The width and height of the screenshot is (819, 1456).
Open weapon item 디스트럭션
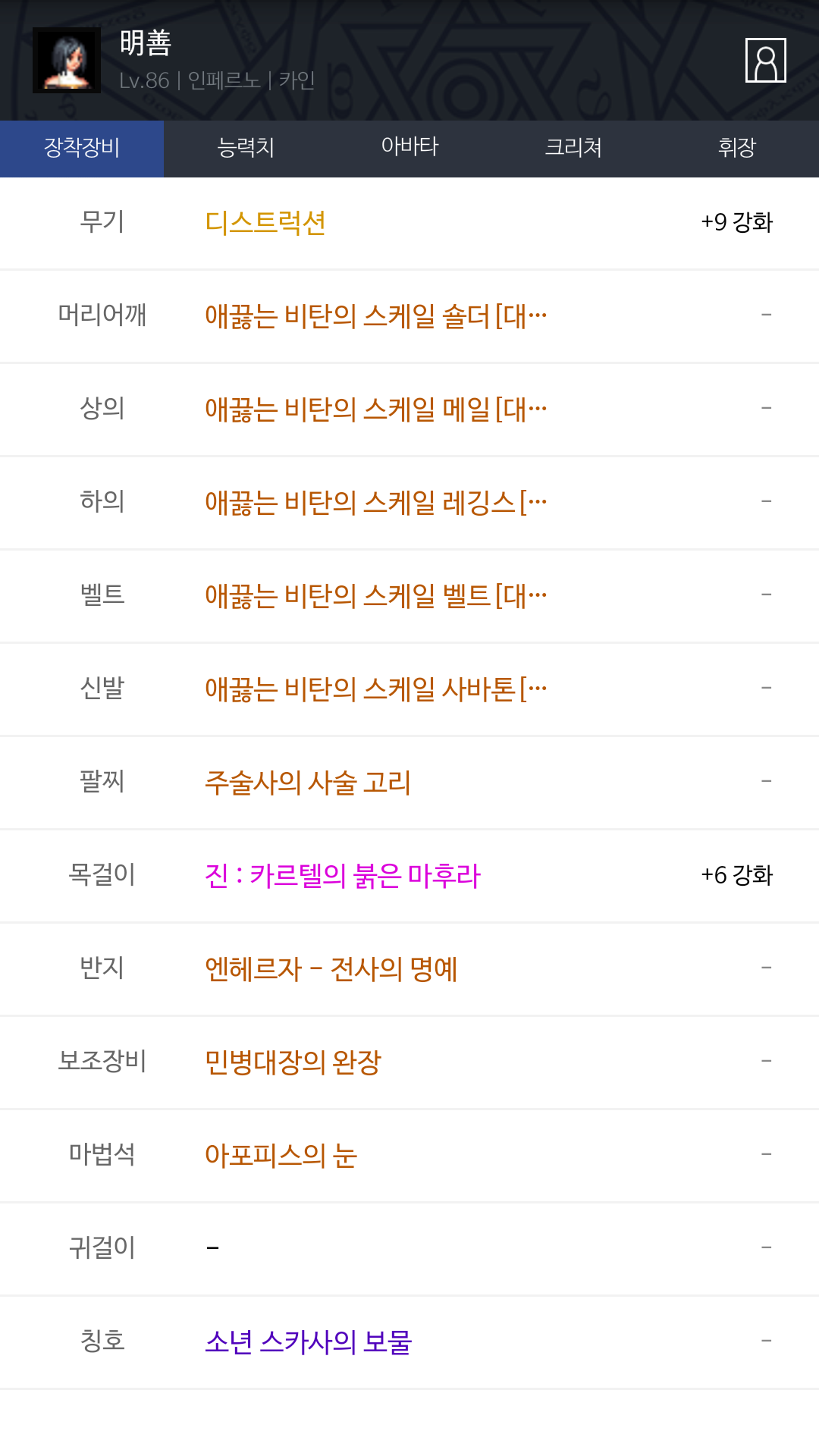click(265, 222)
